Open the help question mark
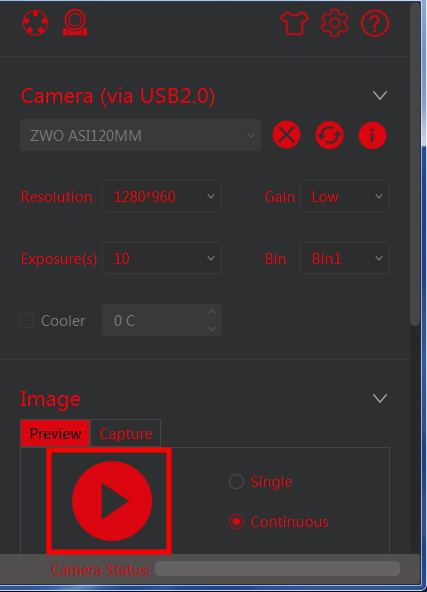427x592 pixels. pyautogui.click(x=375, y=23)
